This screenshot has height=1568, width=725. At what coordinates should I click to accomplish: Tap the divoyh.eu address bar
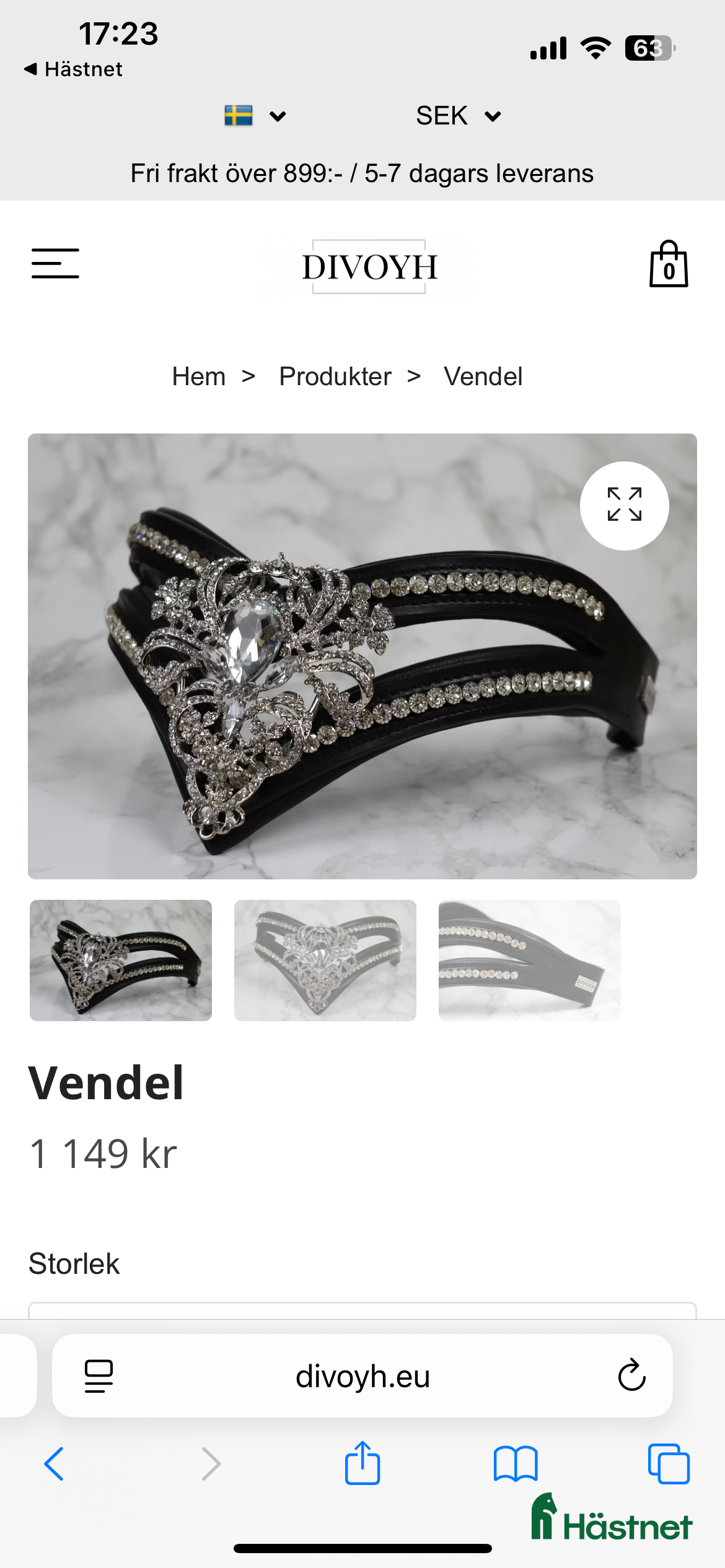click(x=362, y=1376)
